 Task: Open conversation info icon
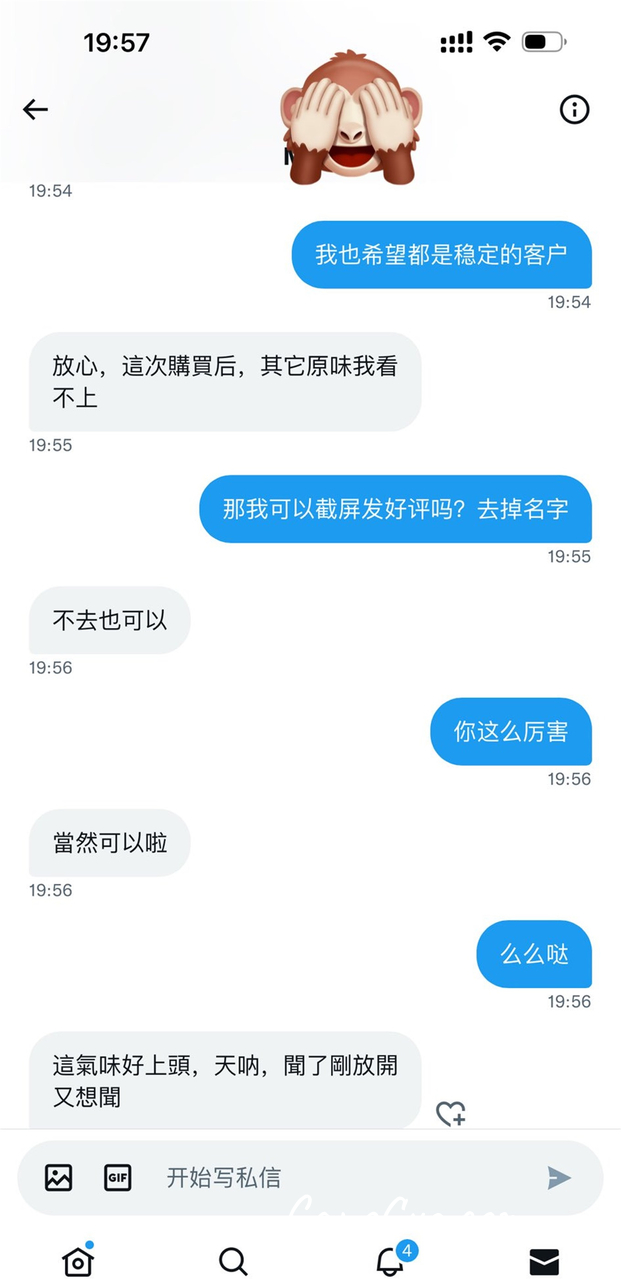point(574,109)
